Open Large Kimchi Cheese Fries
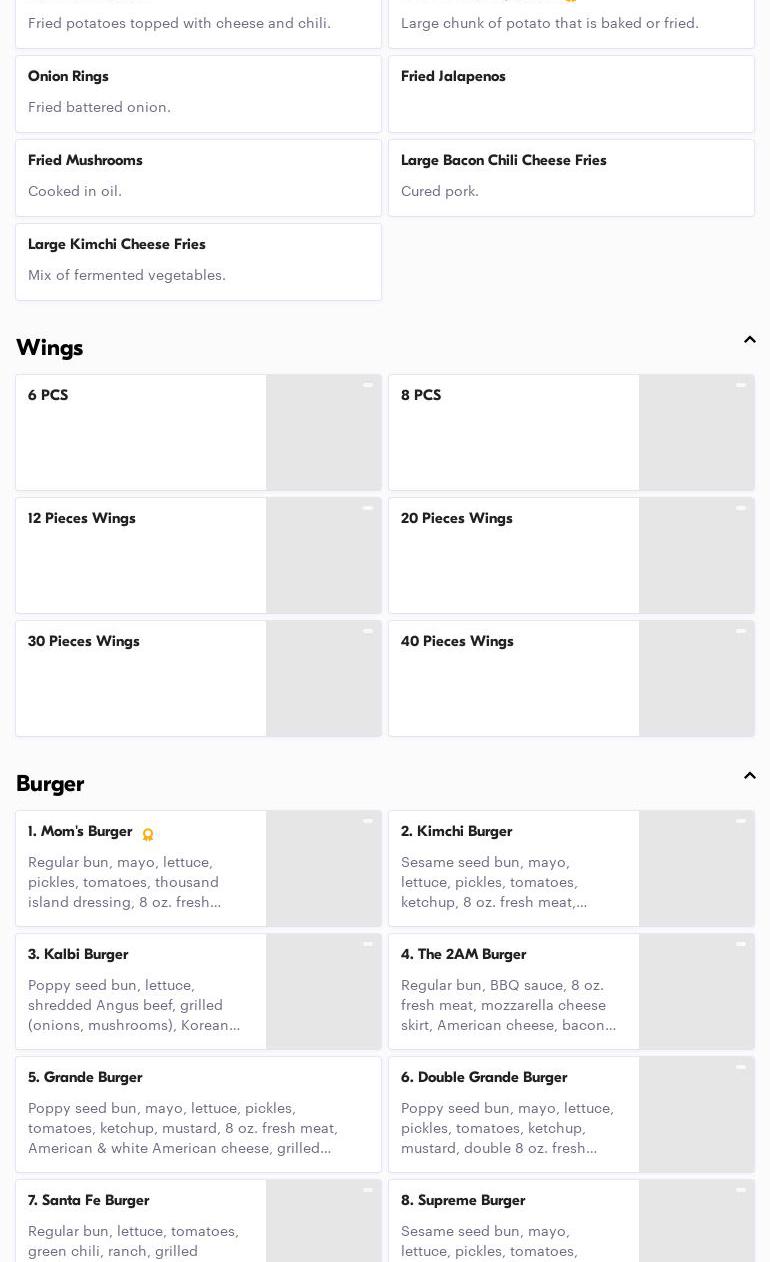The width and height of the screenshot is (770, 1262). coord(198,261)
